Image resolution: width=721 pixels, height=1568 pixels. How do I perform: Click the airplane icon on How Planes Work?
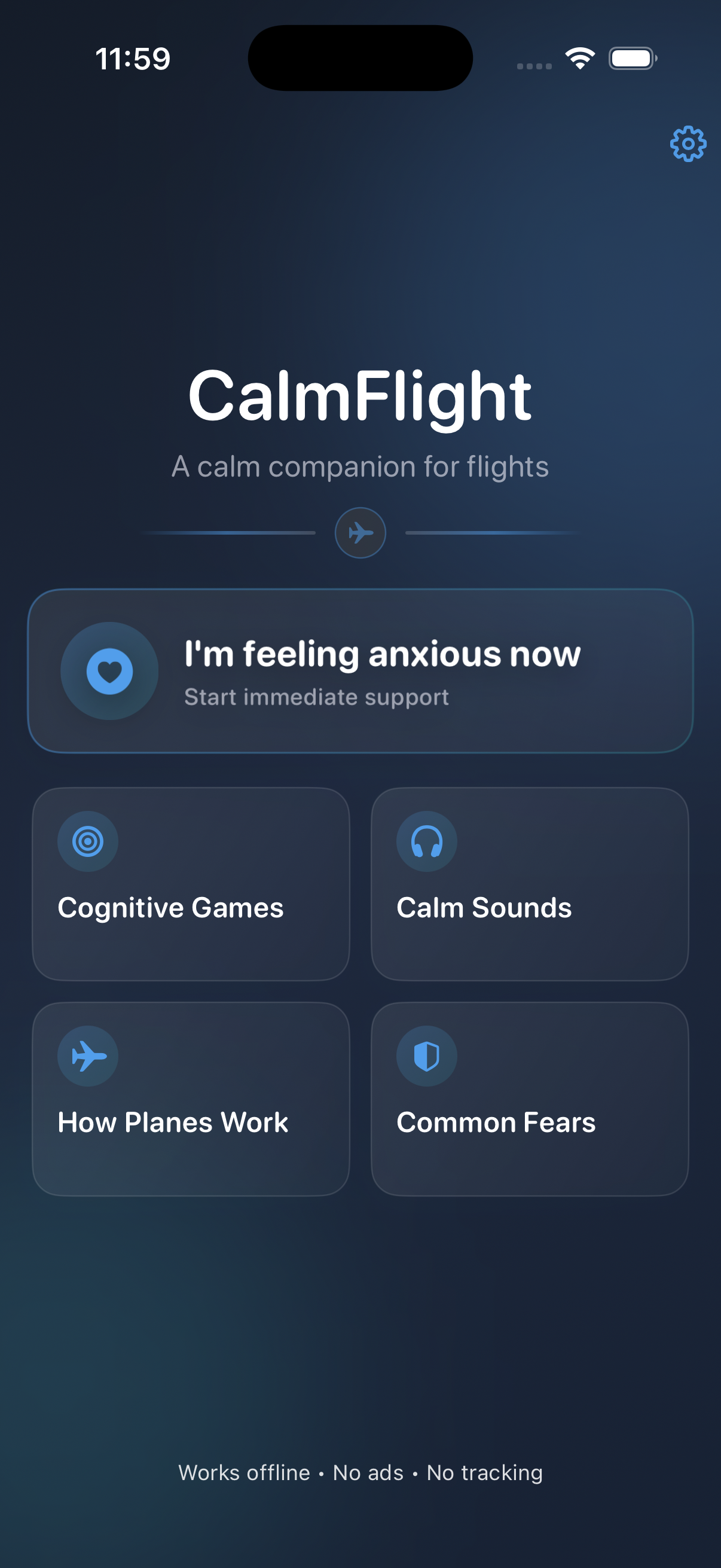(87, 1056)
